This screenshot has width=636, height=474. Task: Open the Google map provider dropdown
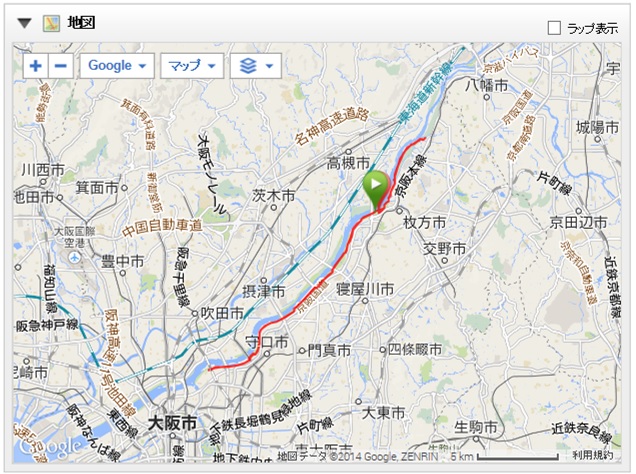[x=117, y=66]
